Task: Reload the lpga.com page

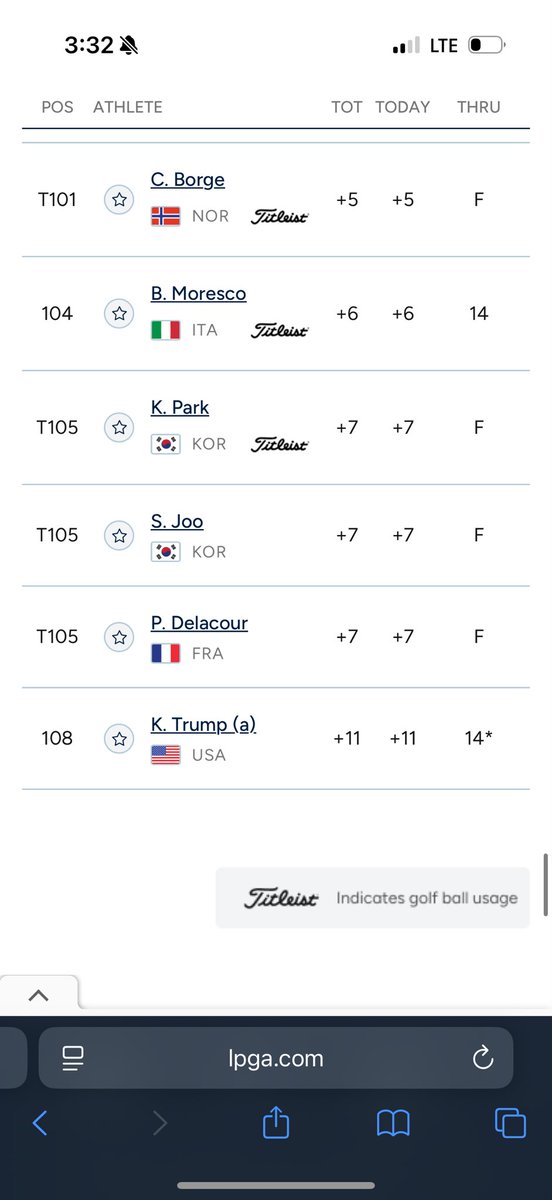Action: point(482,1058)
